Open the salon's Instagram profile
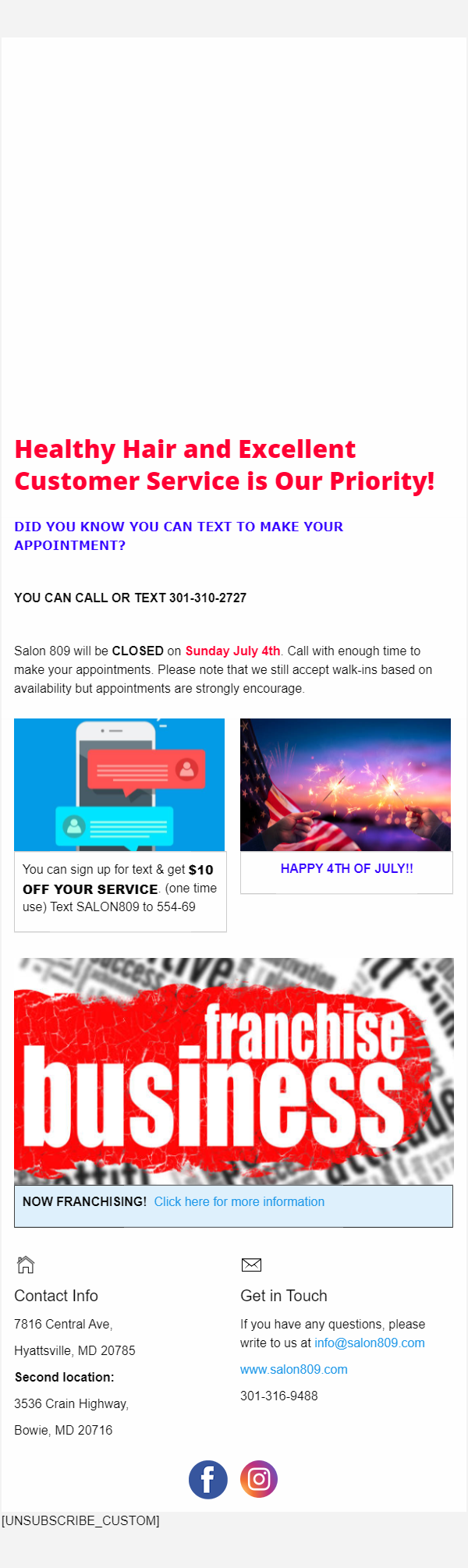Screen dimensions: 468x1568 pos(259,1479)
